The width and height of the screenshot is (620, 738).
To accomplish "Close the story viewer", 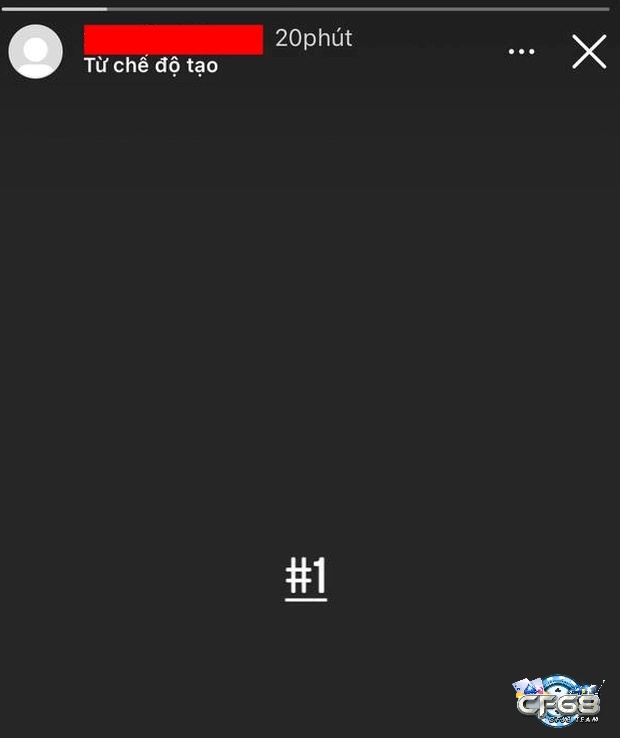I will (589, 51).
